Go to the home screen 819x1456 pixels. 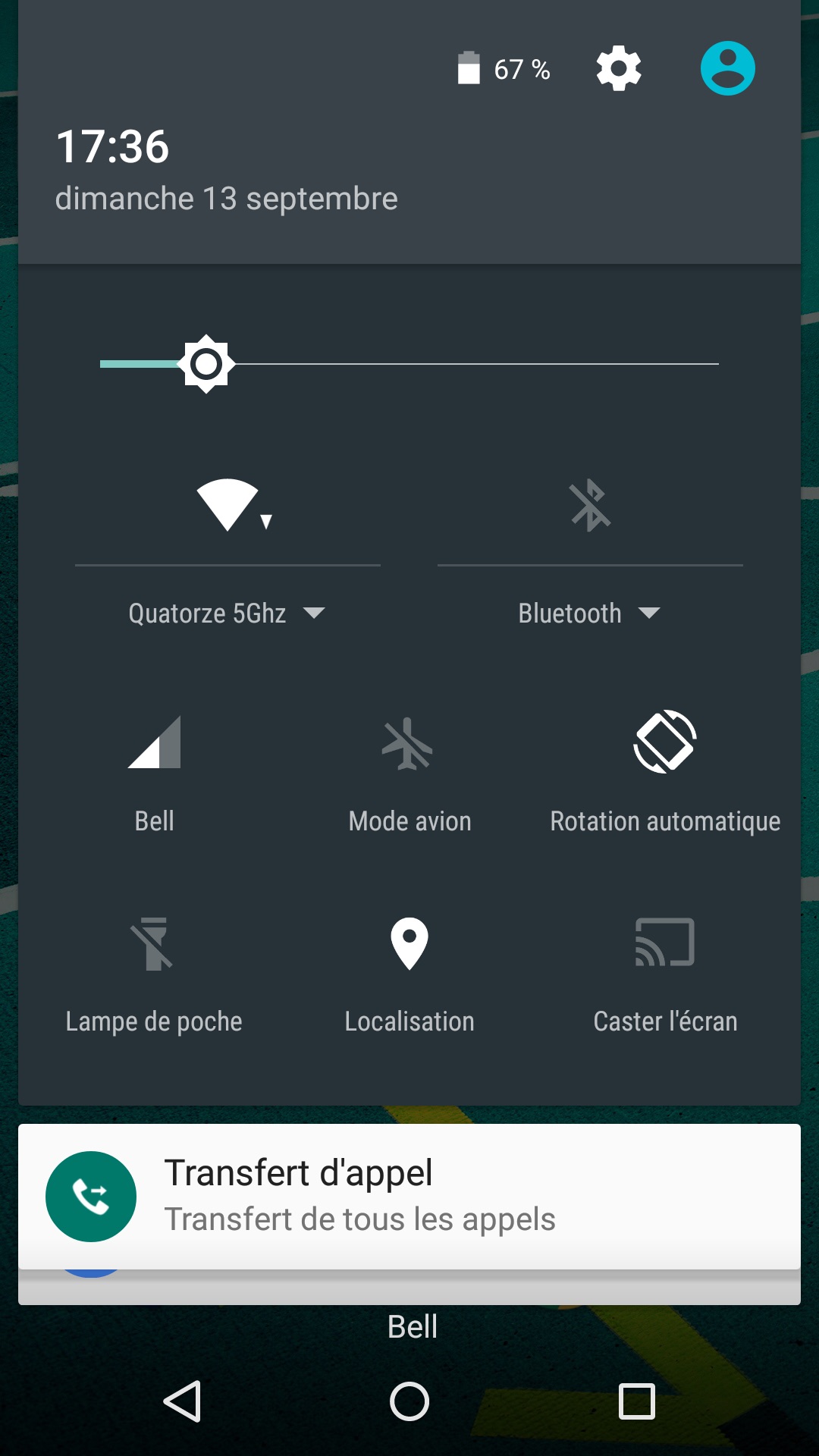click(409, 1401)
